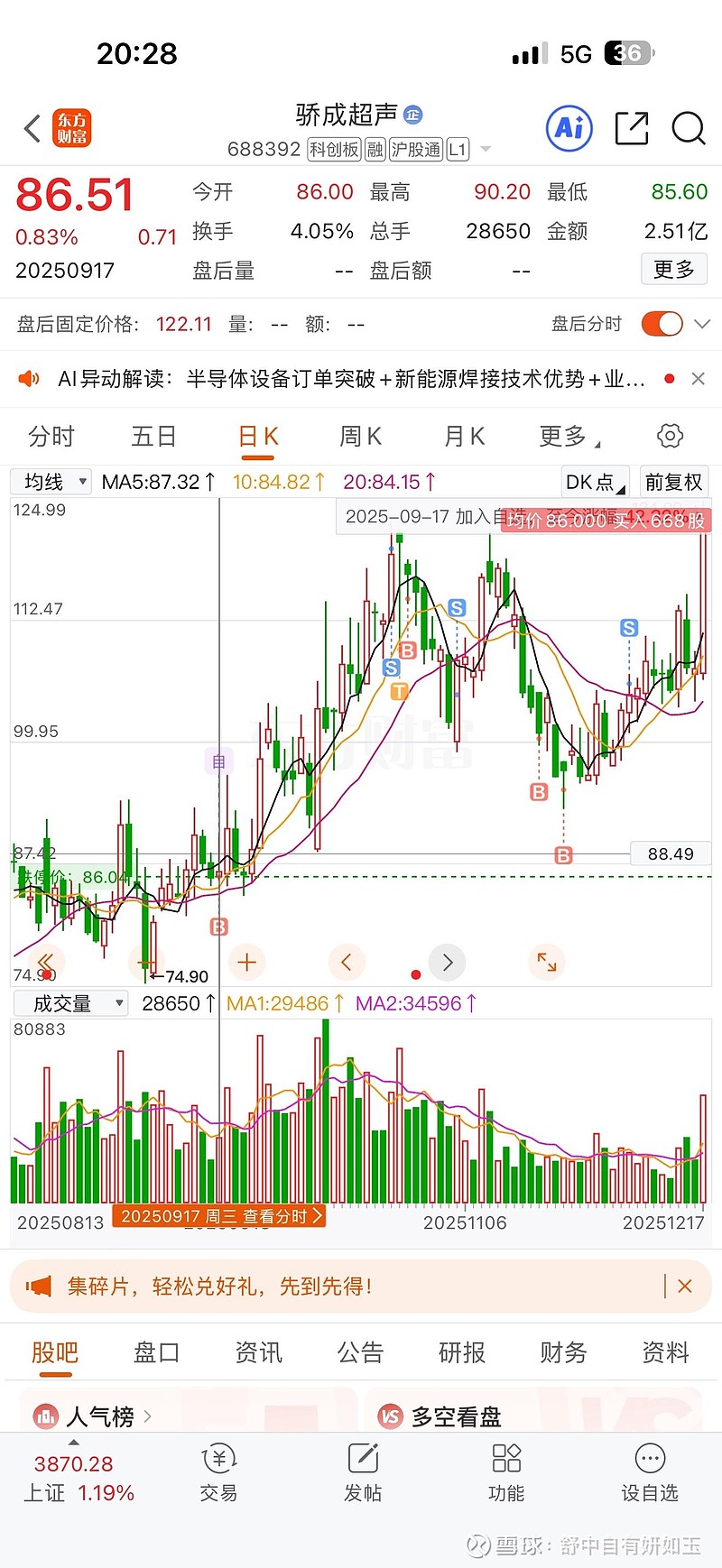Tap the 更多 button for more quote data

click(673, 269)
